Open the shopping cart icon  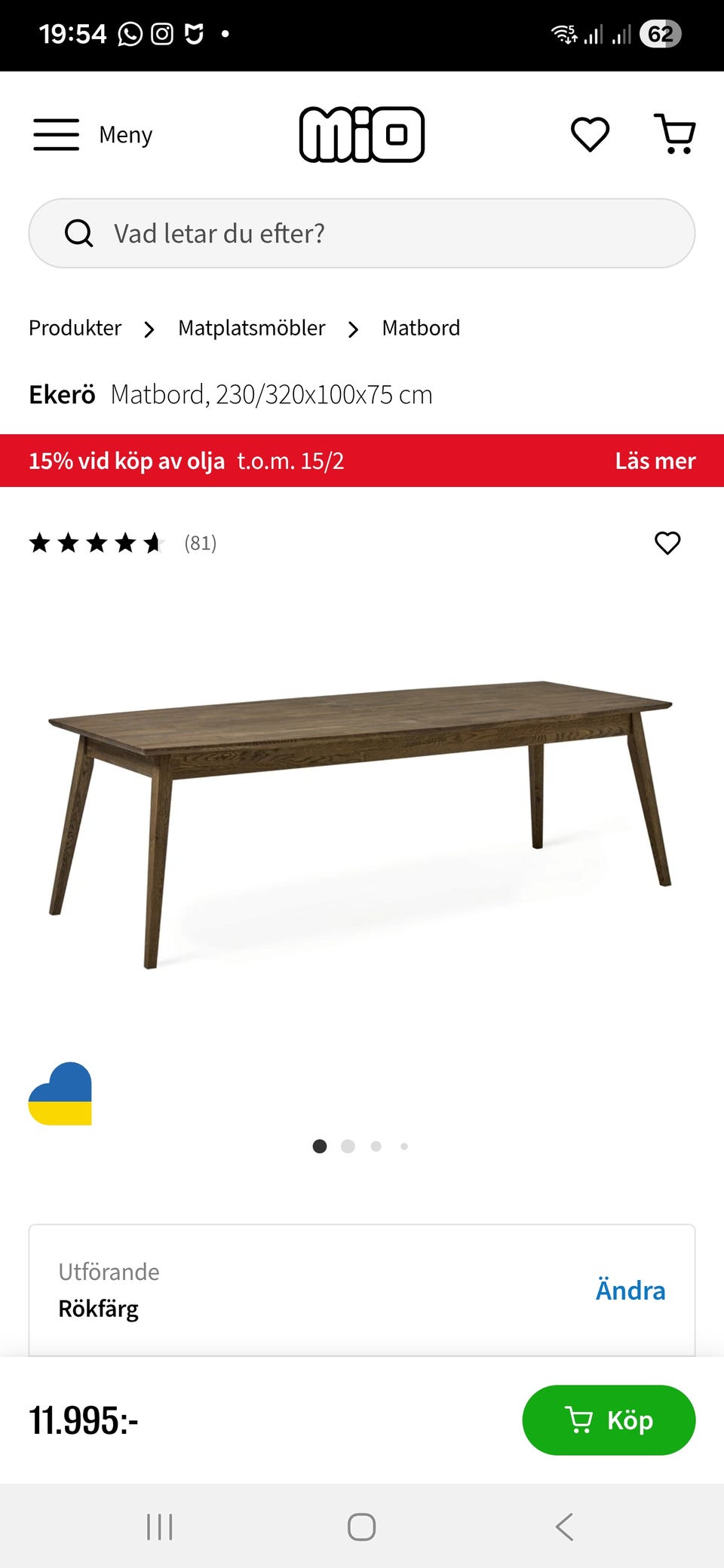pos(676,134)
